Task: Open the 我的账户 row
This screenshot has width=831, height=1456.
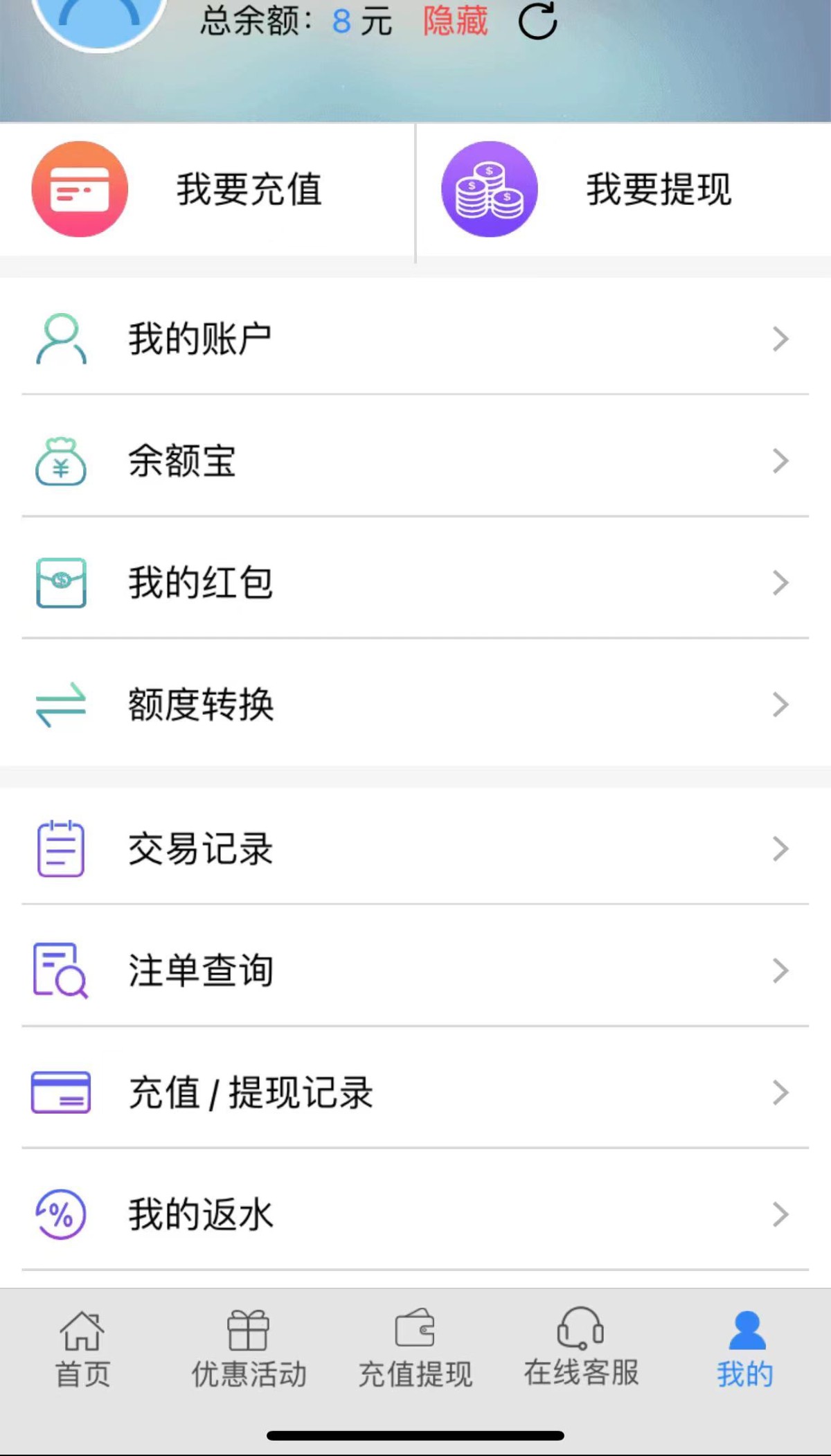Action: tap(415, 339)
